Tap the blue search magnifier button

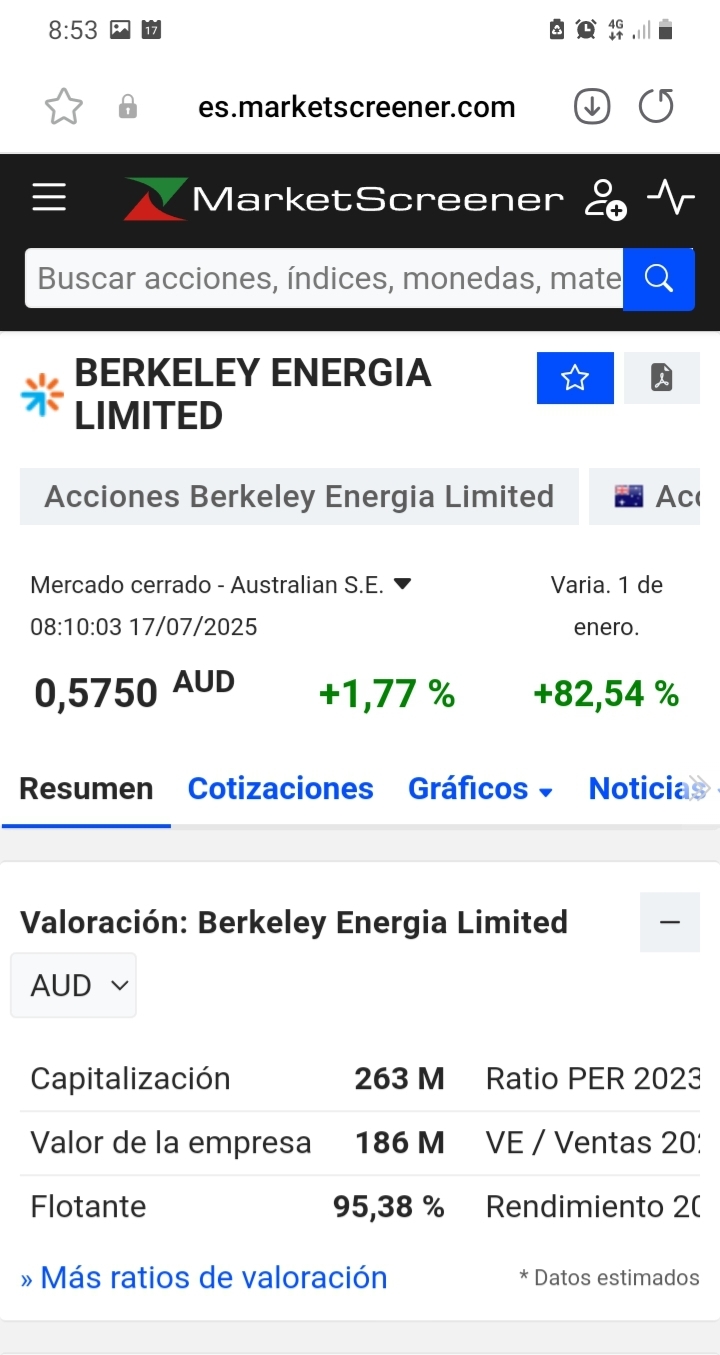pos(659,279)
